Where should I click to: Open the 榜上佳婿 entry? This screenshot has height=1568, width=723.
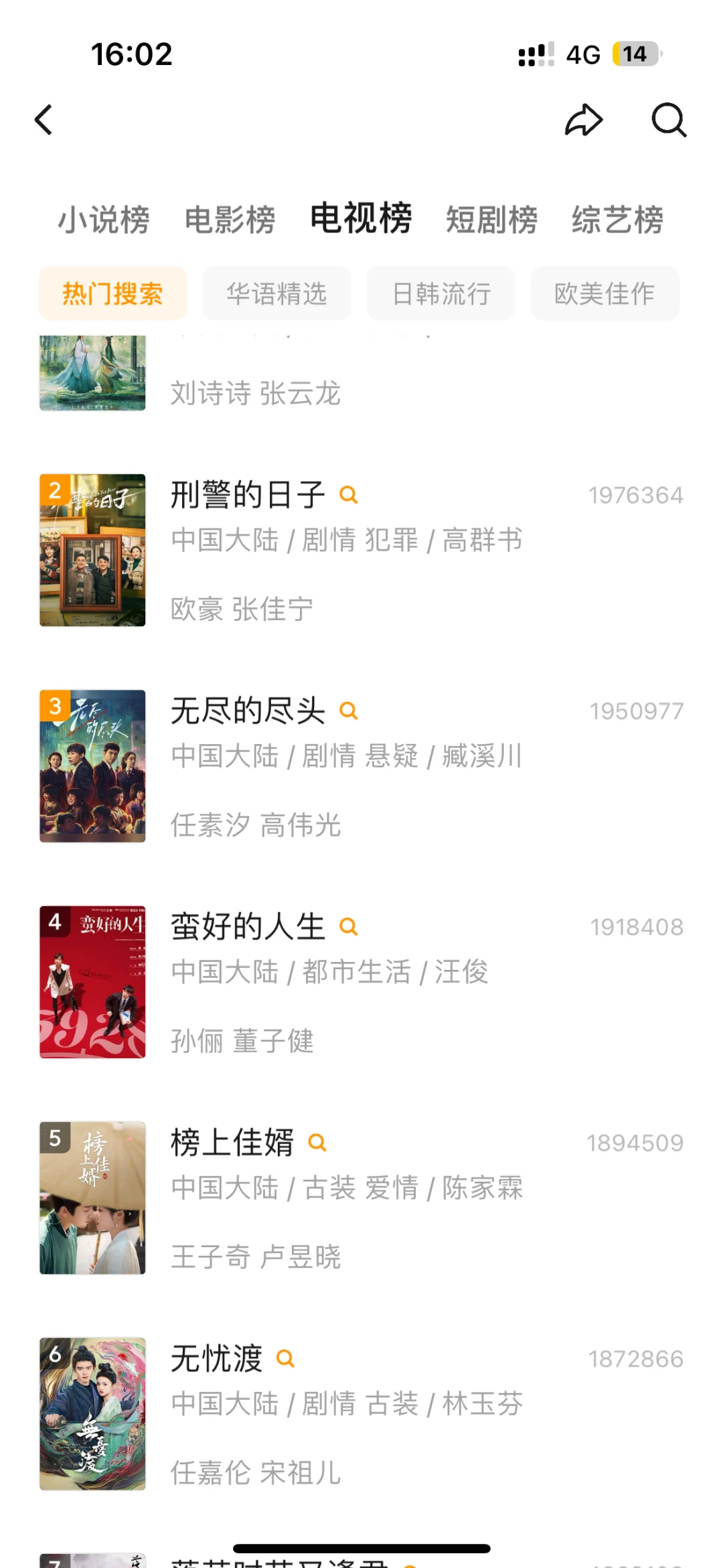point(232,1143)
